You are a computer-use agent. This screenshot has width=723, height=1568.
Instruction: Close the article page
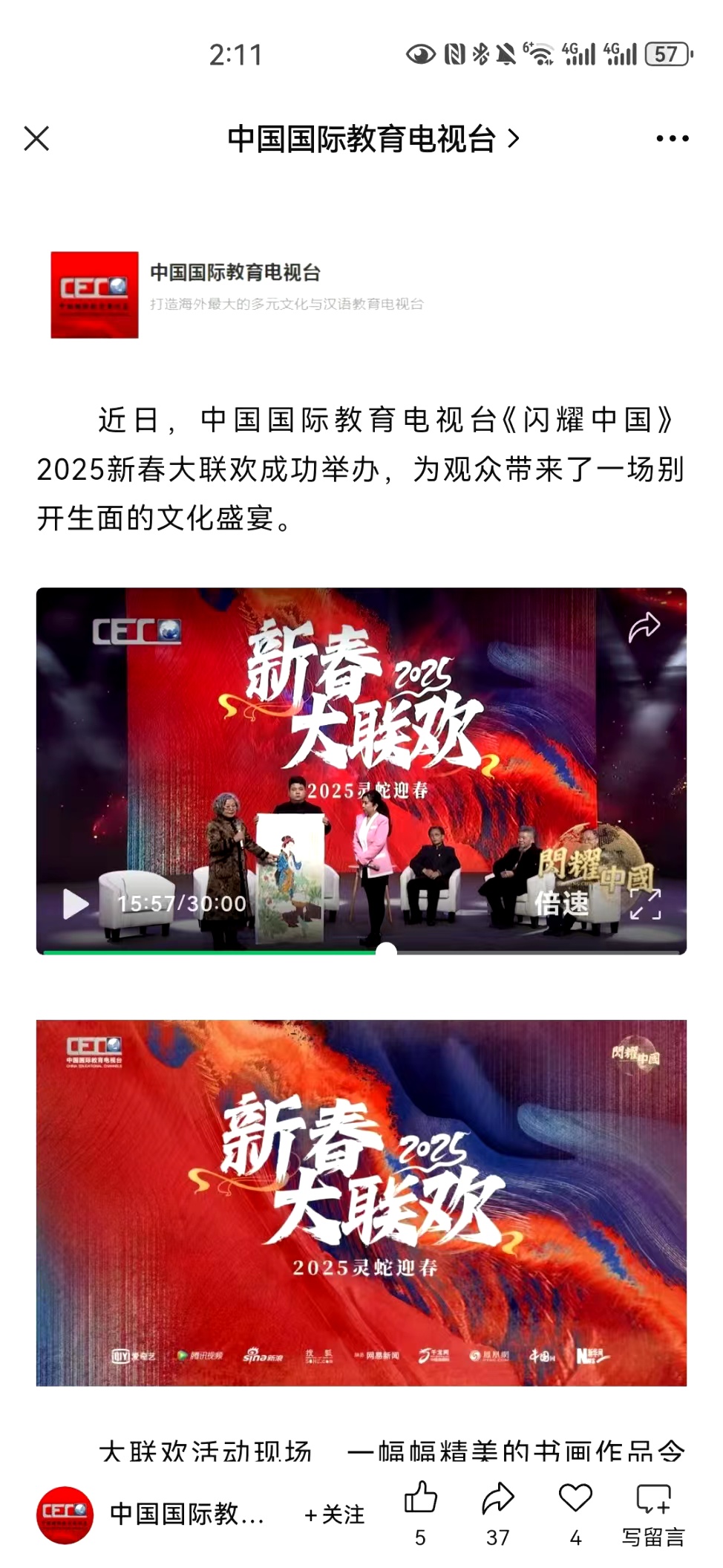tap(36, 139)
